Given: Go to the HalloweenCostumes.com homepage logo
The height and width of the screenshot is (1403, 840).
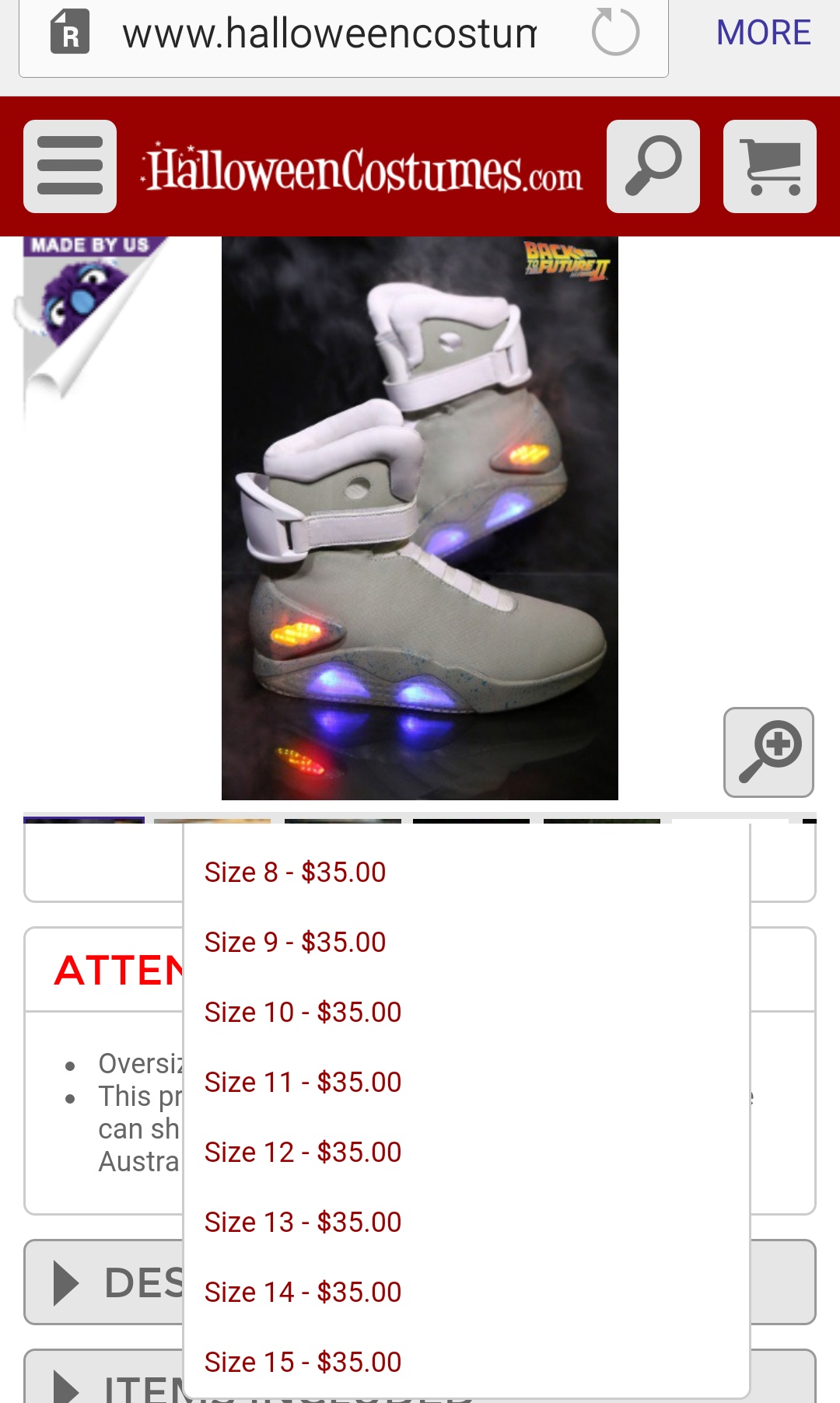Looking at the screenshot, I should [362, 168].
